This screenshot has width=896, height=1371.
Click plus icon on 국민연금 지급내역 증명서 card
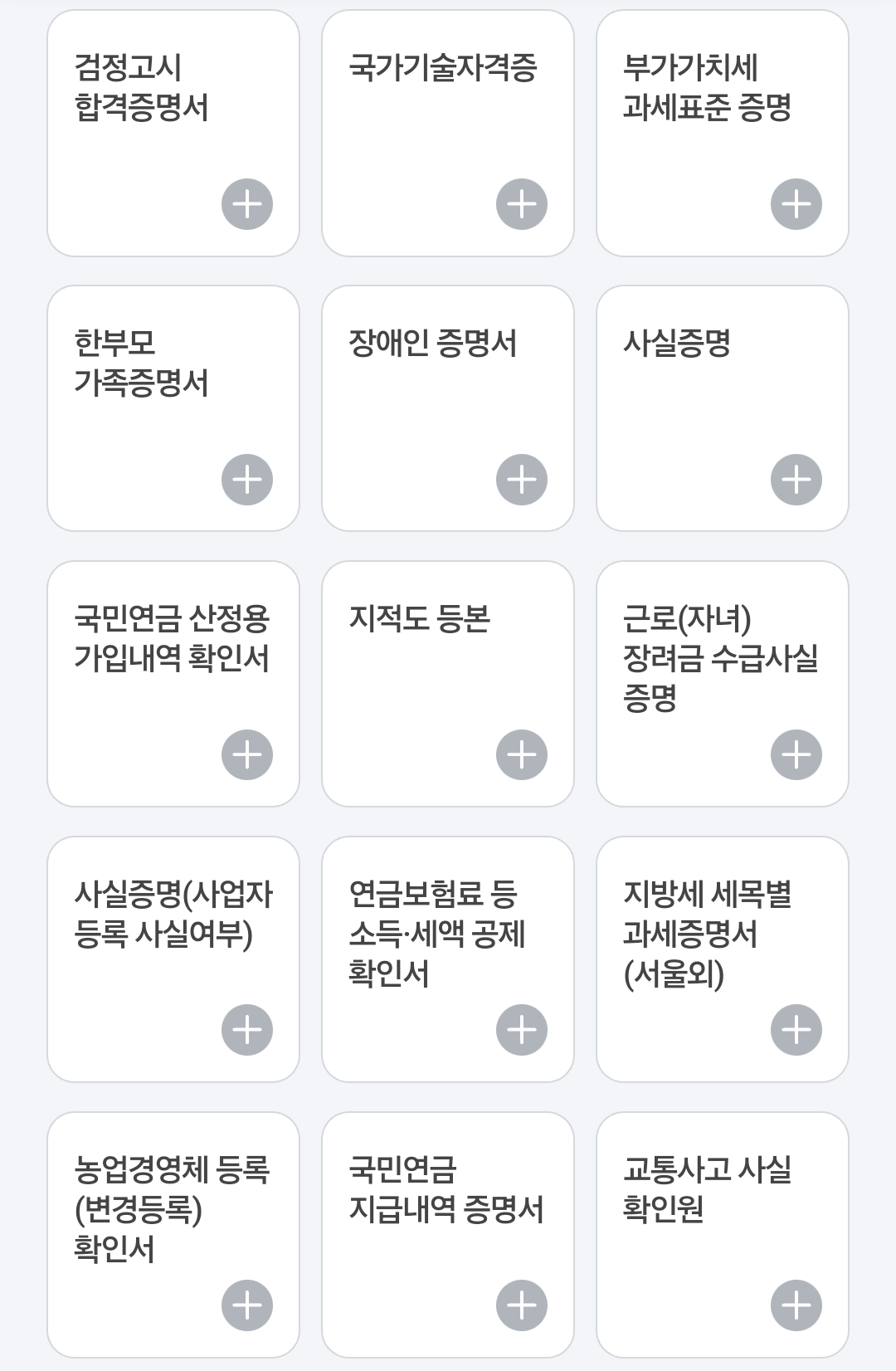click(523, 1305)
